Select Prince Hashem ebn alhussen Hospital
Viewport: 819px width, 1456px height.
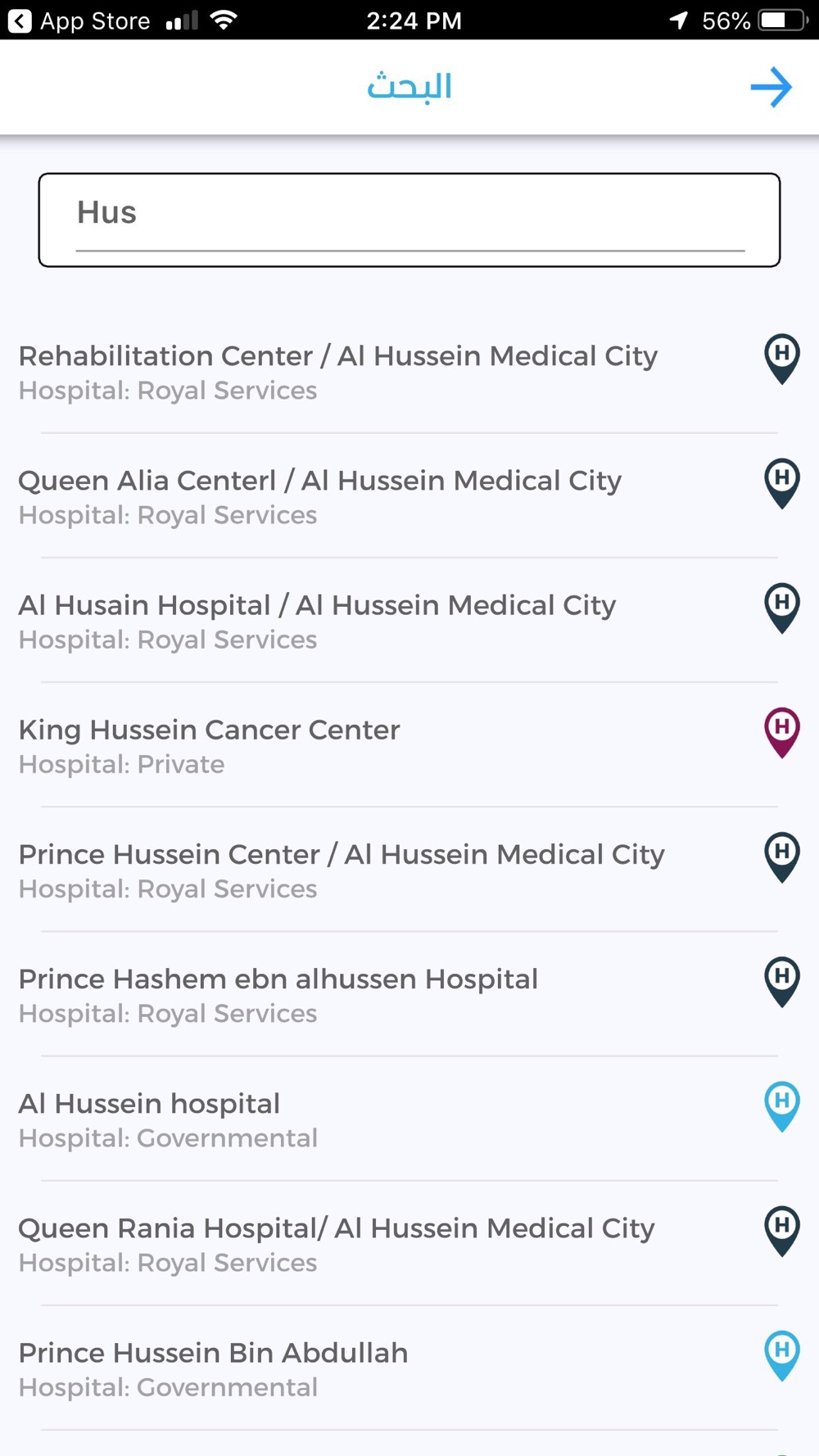(409, 994)
